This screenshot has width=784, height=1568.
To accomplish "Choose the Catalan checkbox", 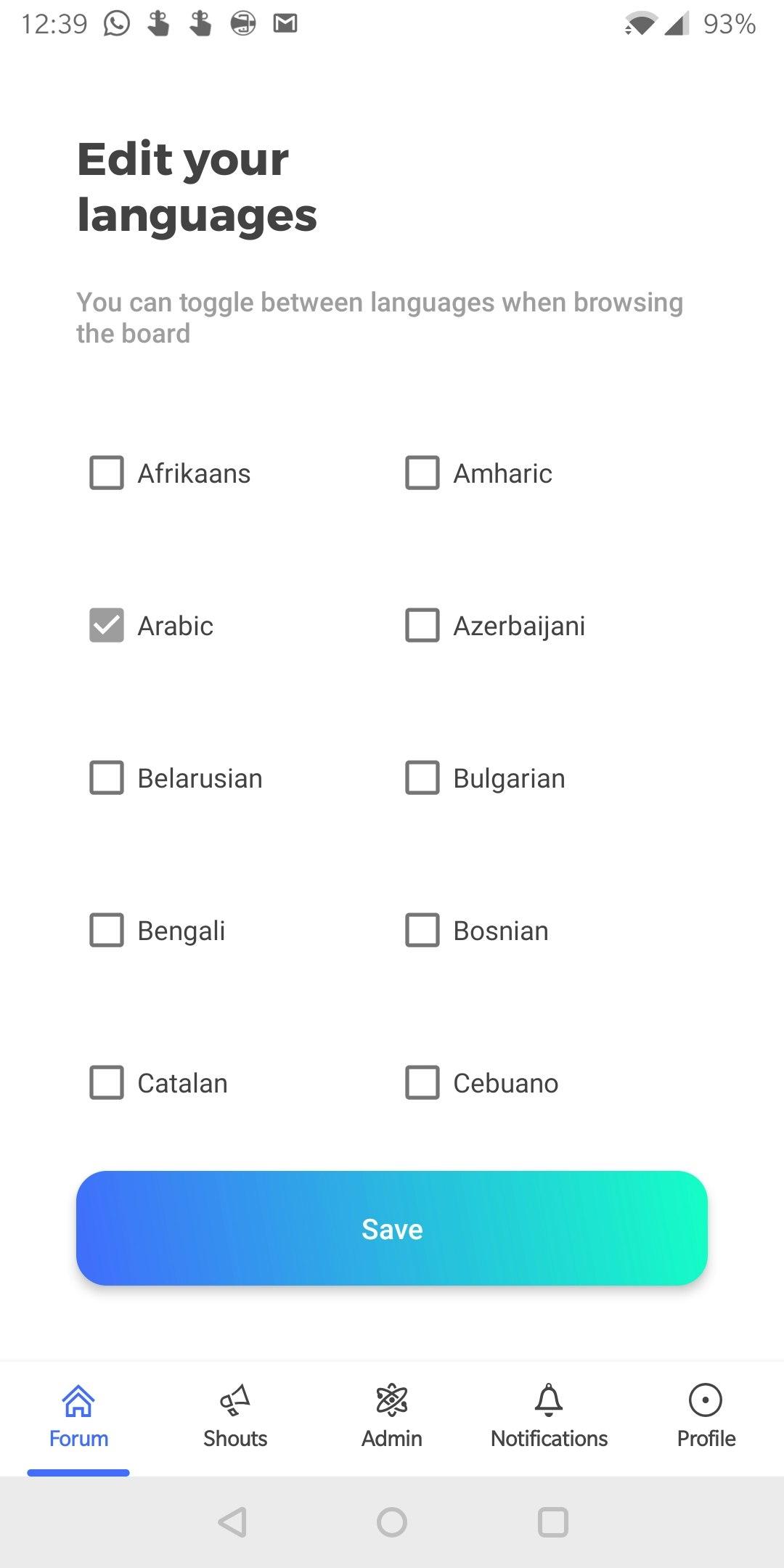I will [x=107, y=1082].
